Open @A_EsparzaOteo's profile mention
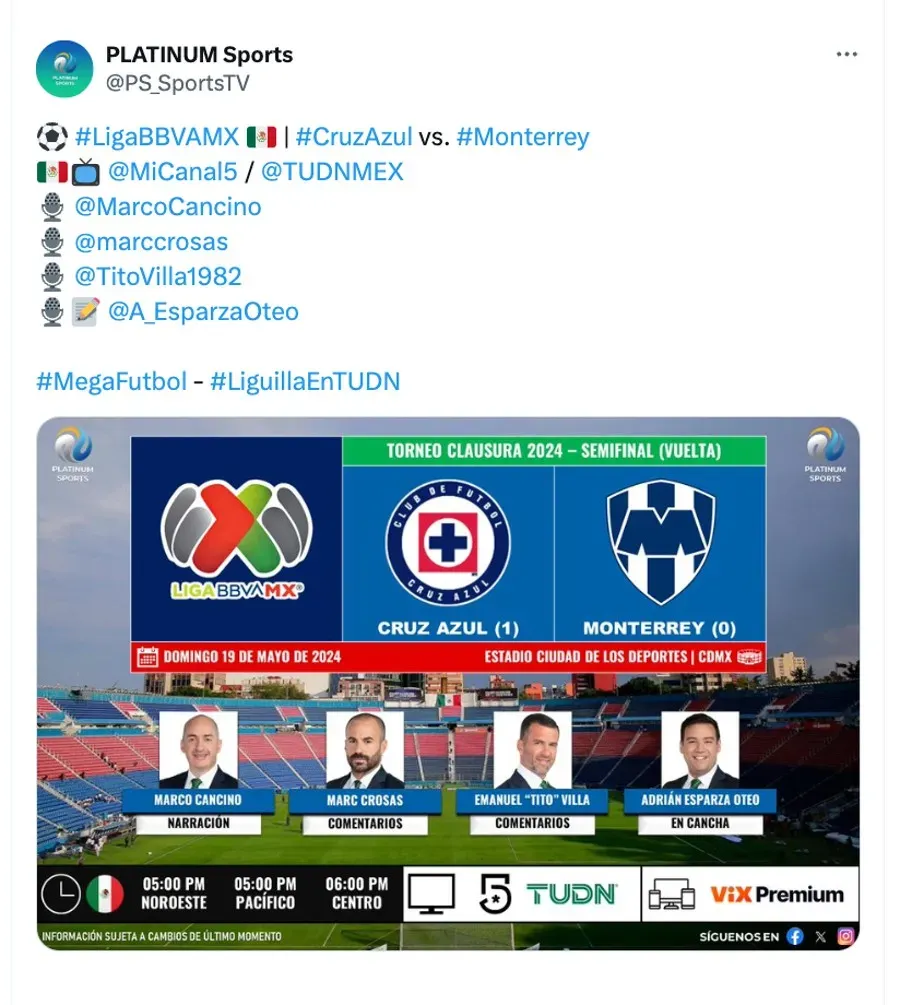 pyautogui.click(x=203, y=312)
